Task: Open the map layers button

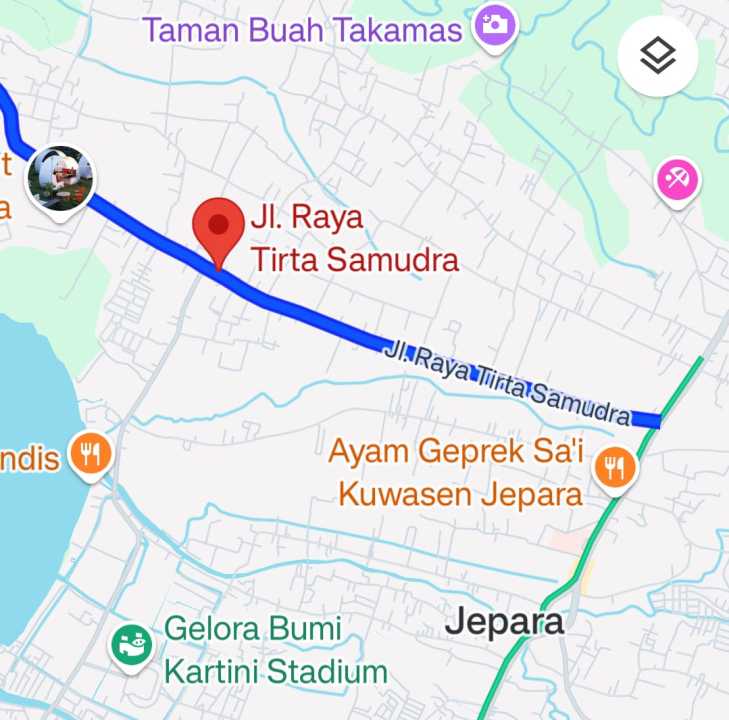Action: [x=657, y=56]
